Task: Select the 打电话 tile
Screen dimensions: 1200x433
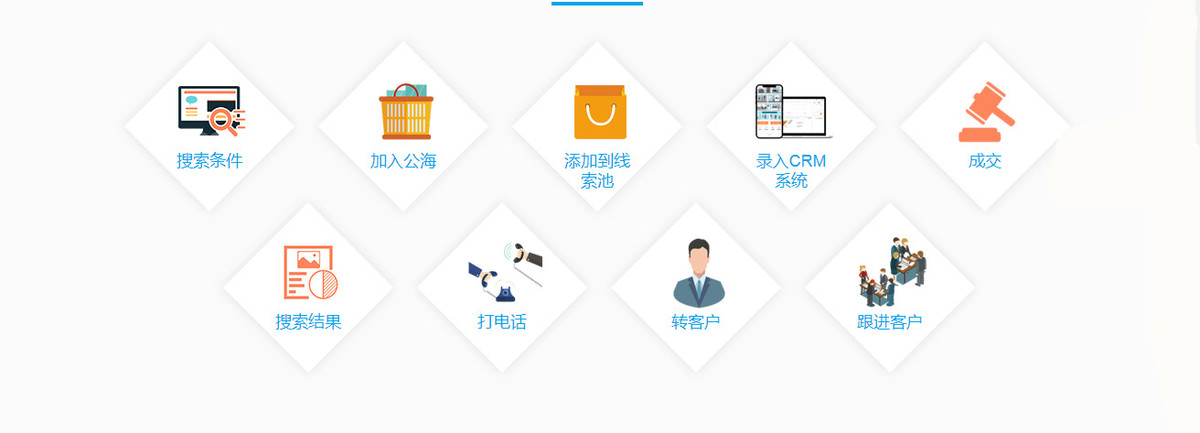Action: pyautogui.click(x=502, y=288)
